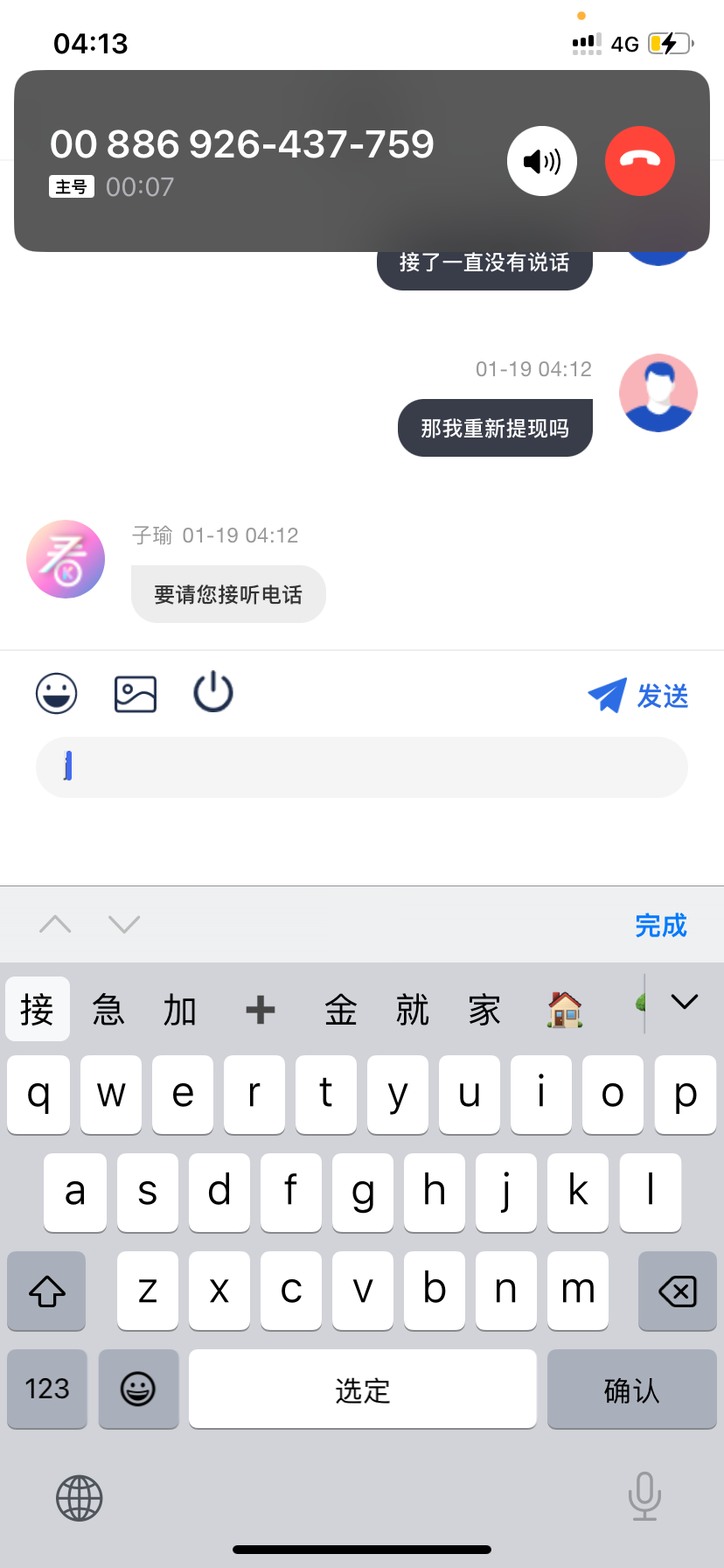Select candidate word 接

(38, 1010)
